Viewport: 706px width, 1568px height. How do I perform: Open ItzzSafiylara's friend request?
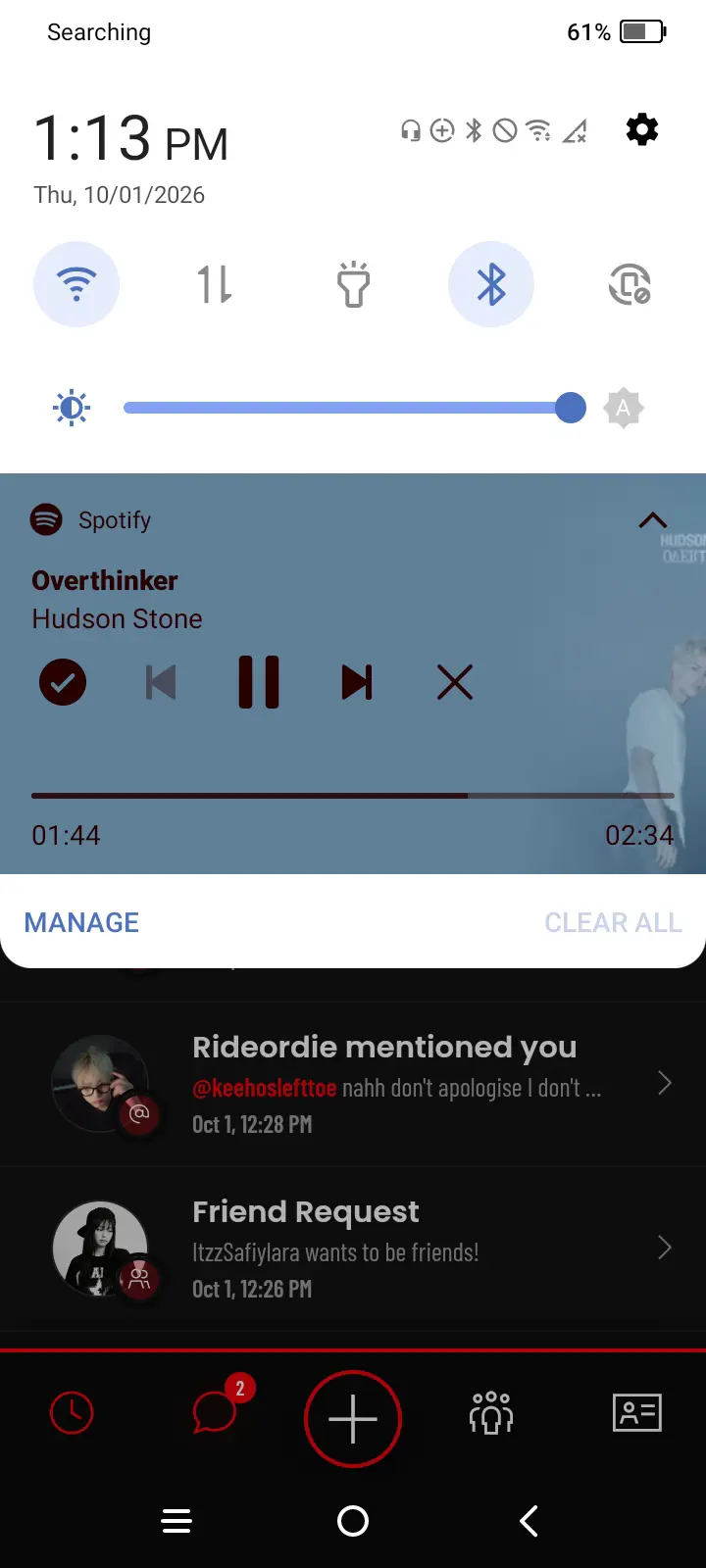pyautogui.click(x=353, y=1249)
